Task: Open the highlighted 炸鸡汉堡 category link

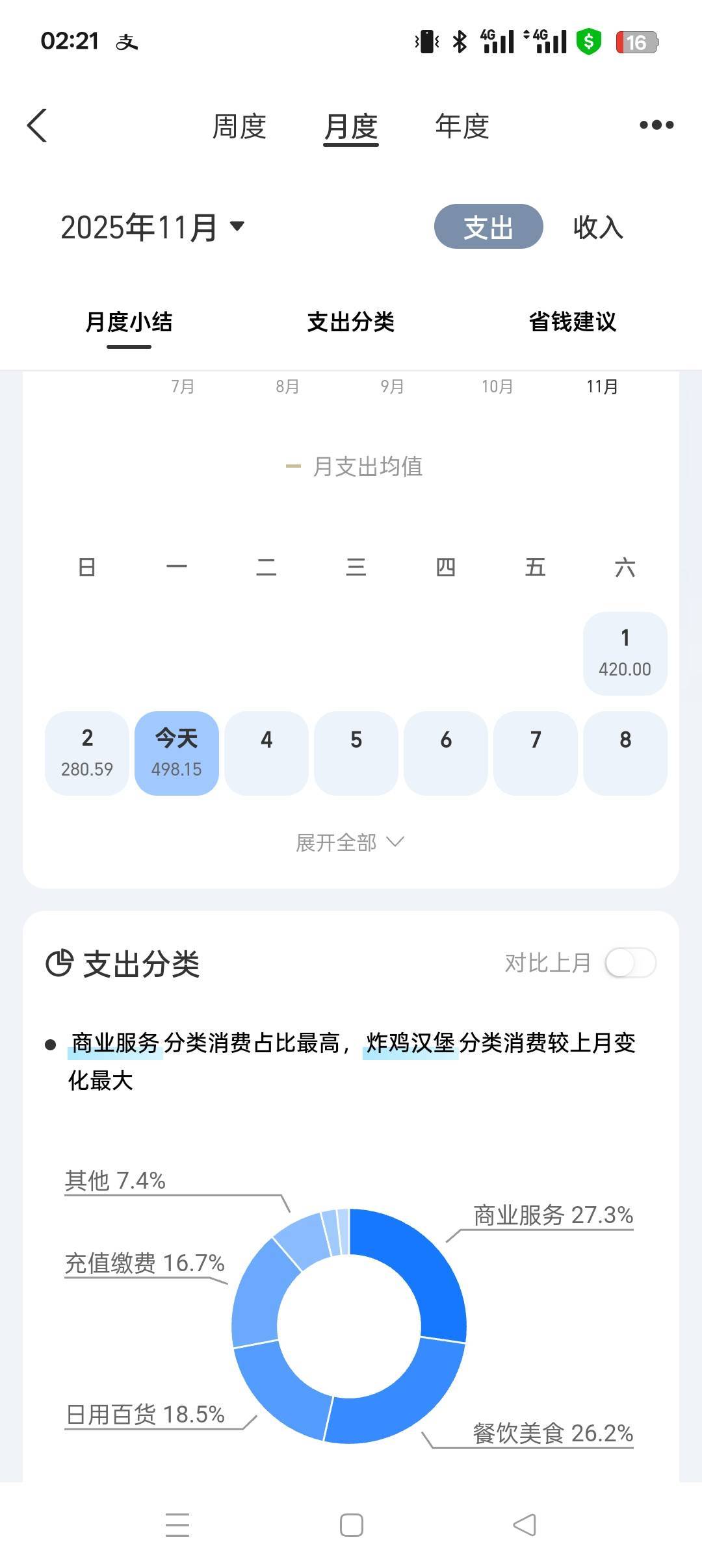Action: [410, 1043]
